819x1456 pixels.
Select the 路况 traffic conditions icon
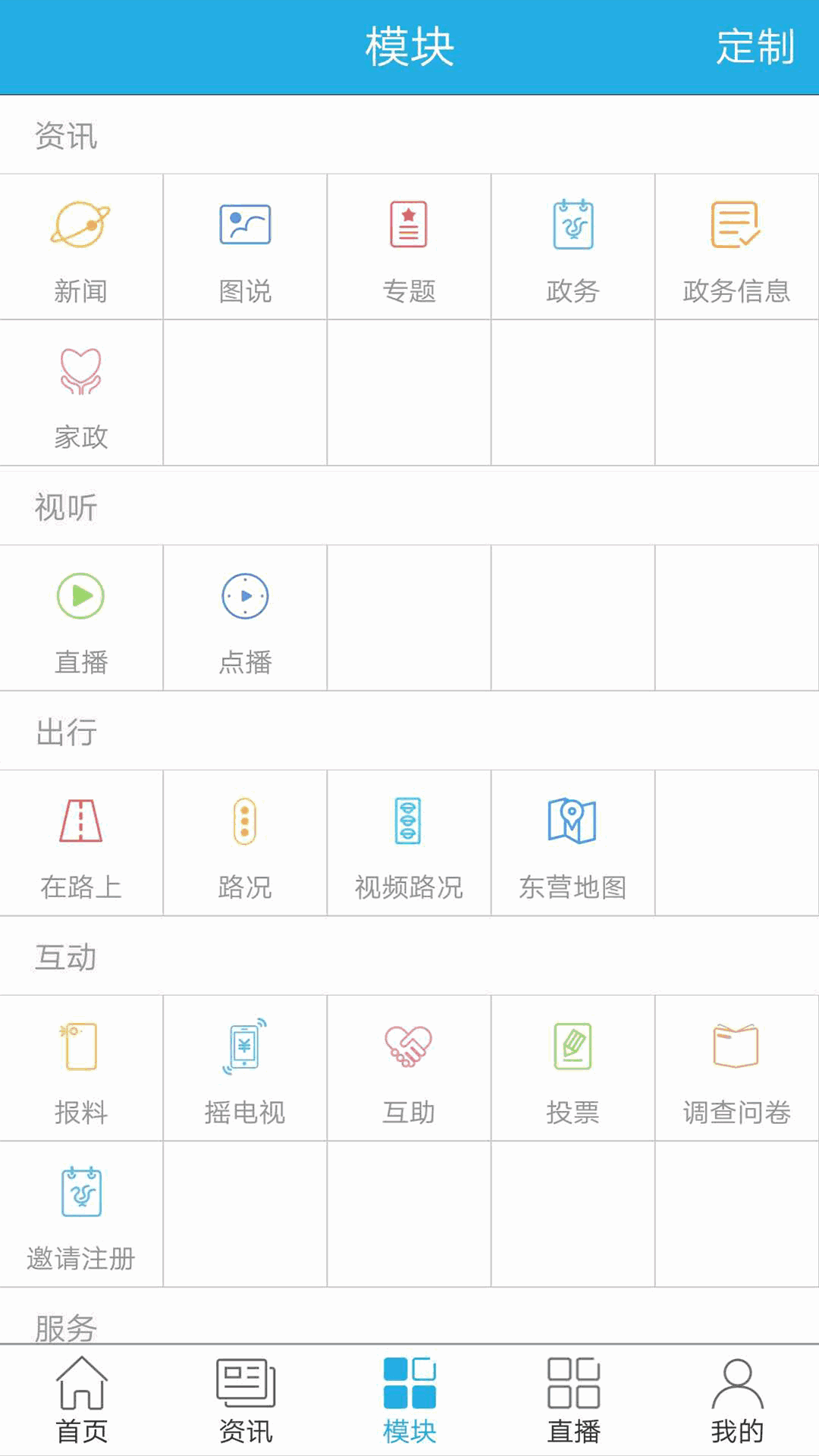pos(245,842)
